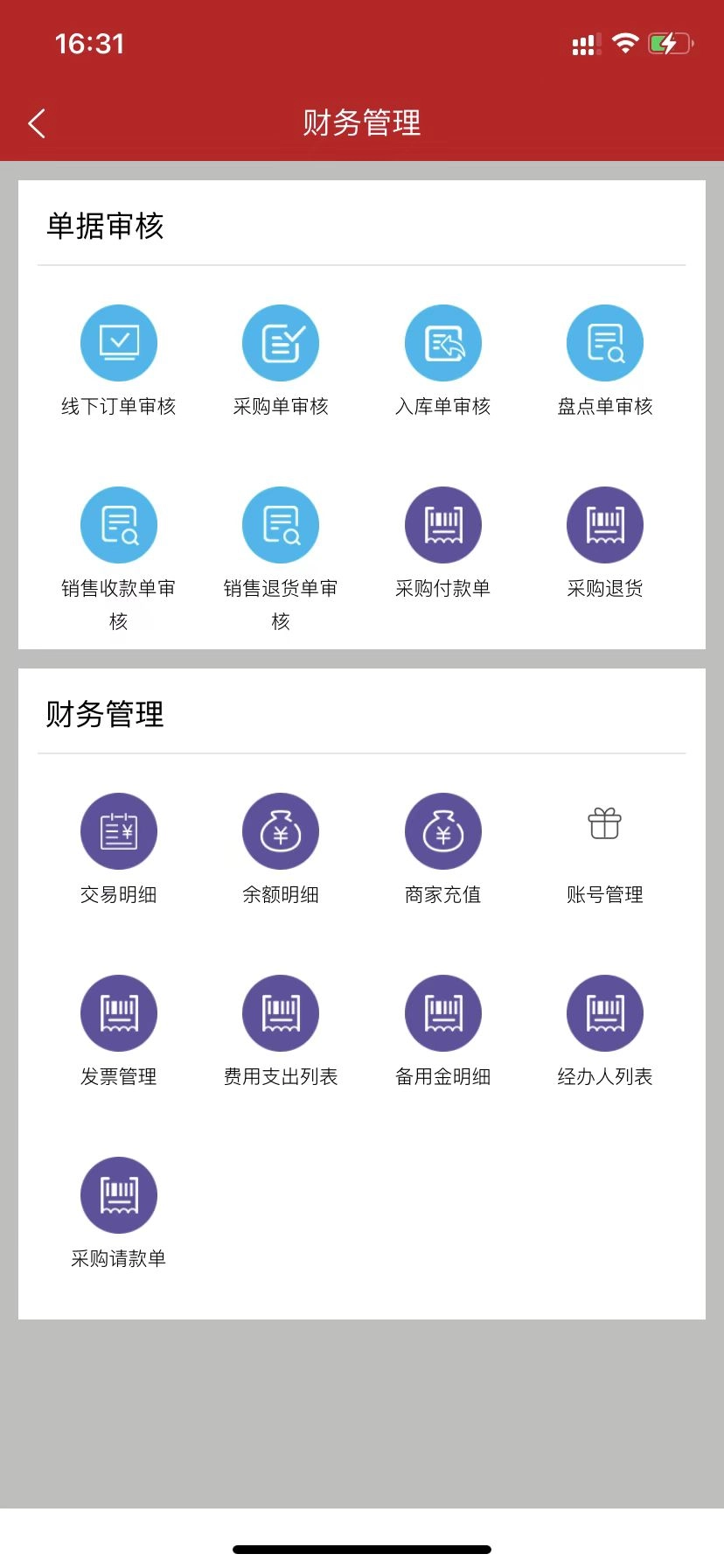Select 费用支出列表 expense list icon
This screenshot has height=1568, width=724.
tap(281, 1012)
